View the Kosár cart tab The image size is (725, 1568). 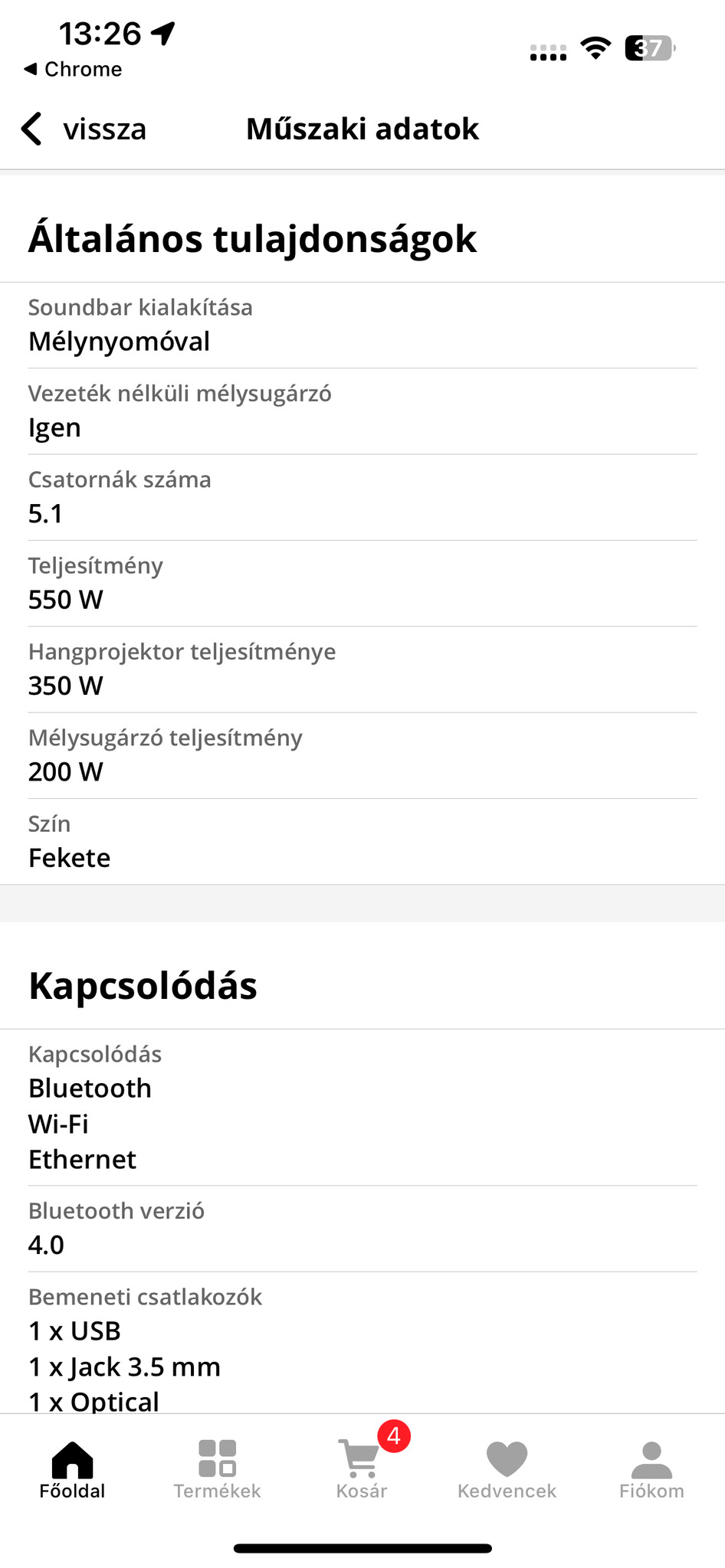point(362,1469)
